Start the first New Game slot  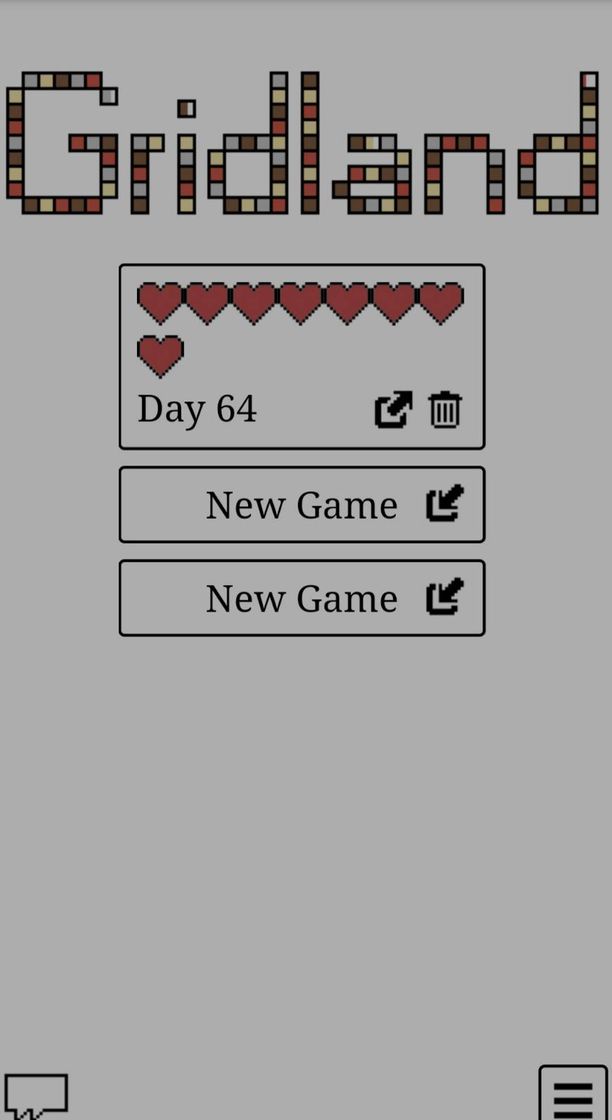coord(301,505)
